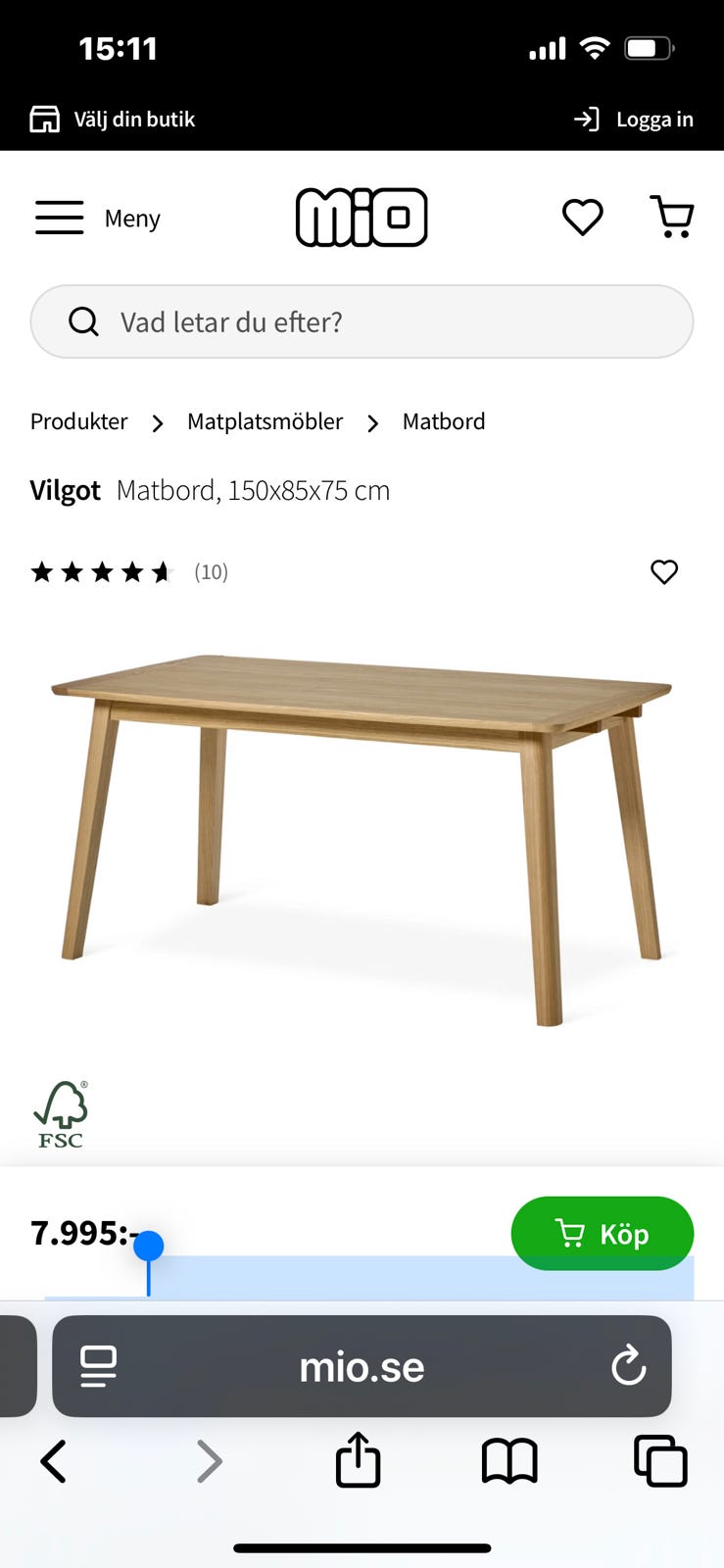
Task: Open the Safari tab switcher
Action: click(x=660, y=1461)
